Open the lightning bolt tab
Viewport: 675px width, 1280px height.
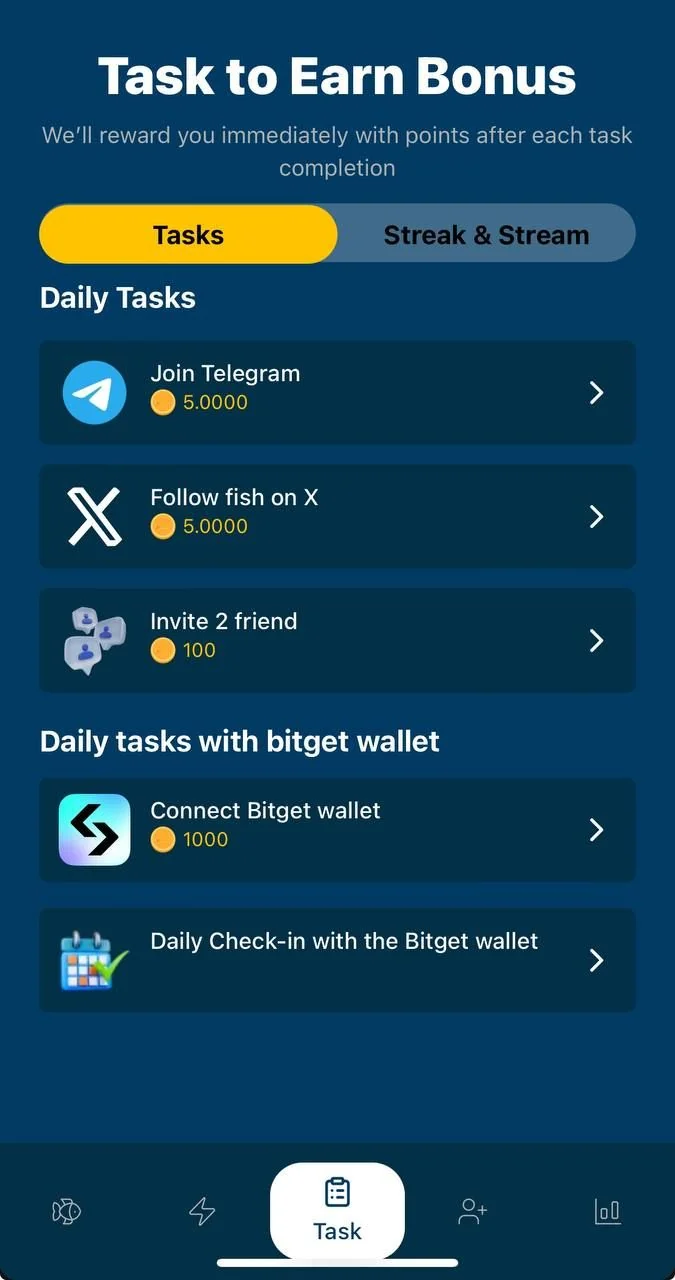202,1212
